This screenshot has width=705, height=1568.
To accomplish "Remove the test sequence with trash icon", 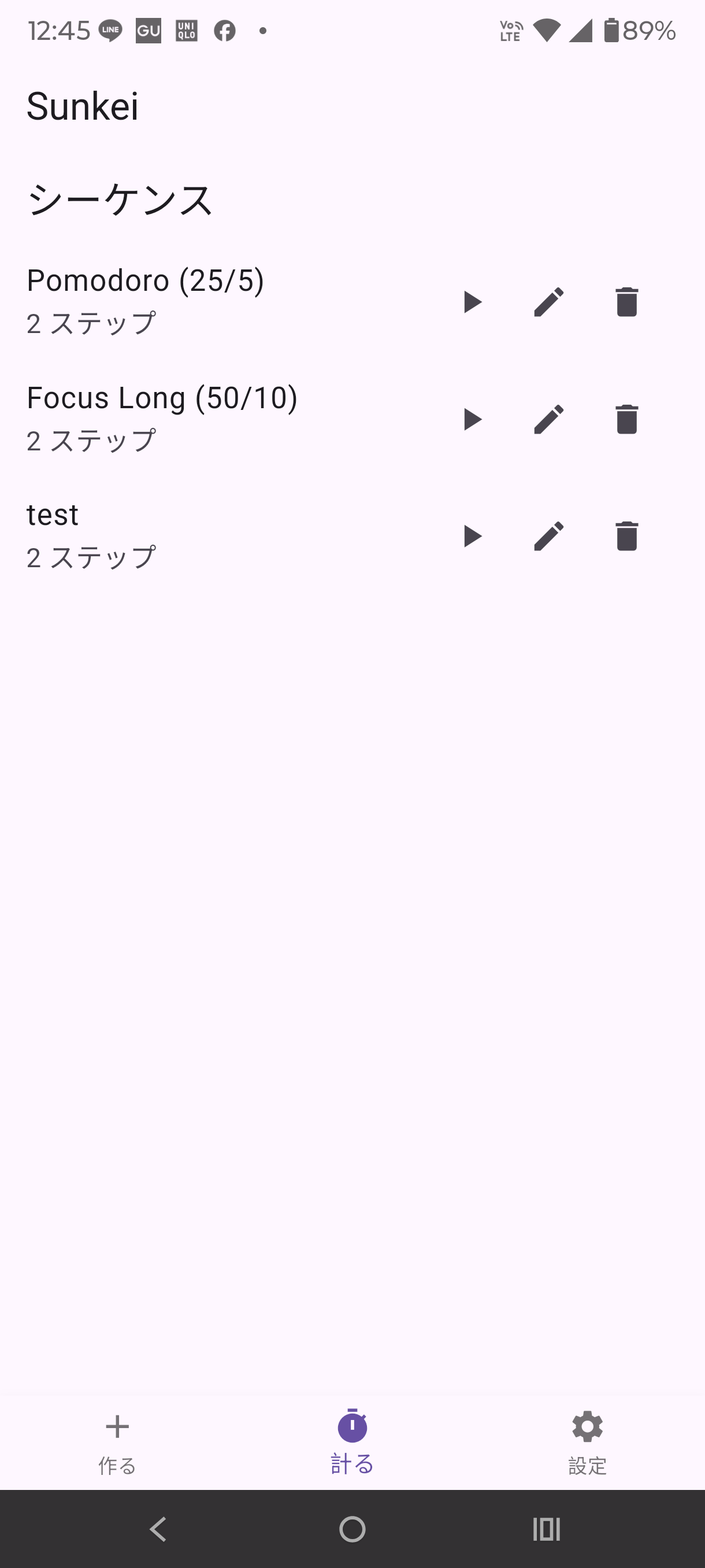I will pos(626,537).
